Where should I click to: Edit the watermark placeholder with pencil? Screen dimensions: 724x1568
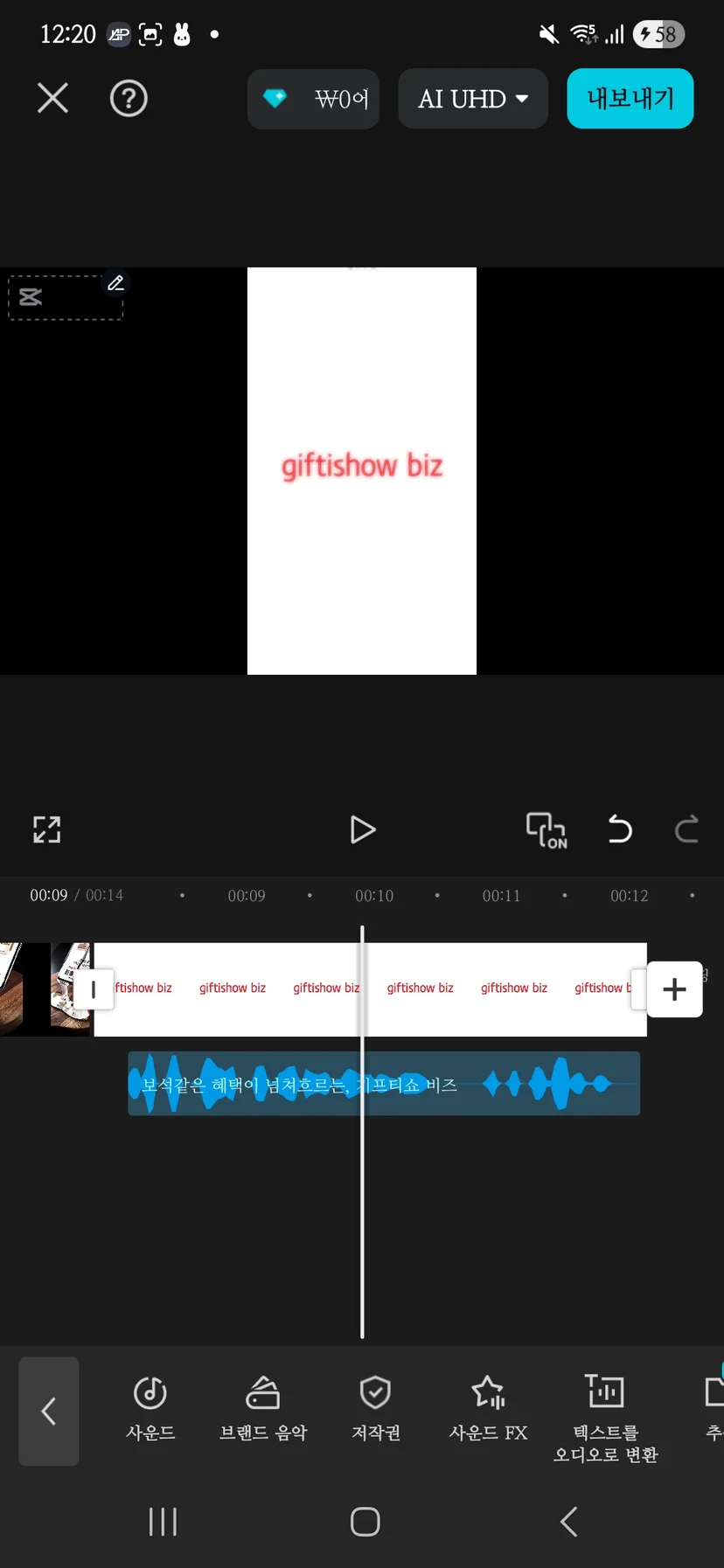click(x=115, y=283)
